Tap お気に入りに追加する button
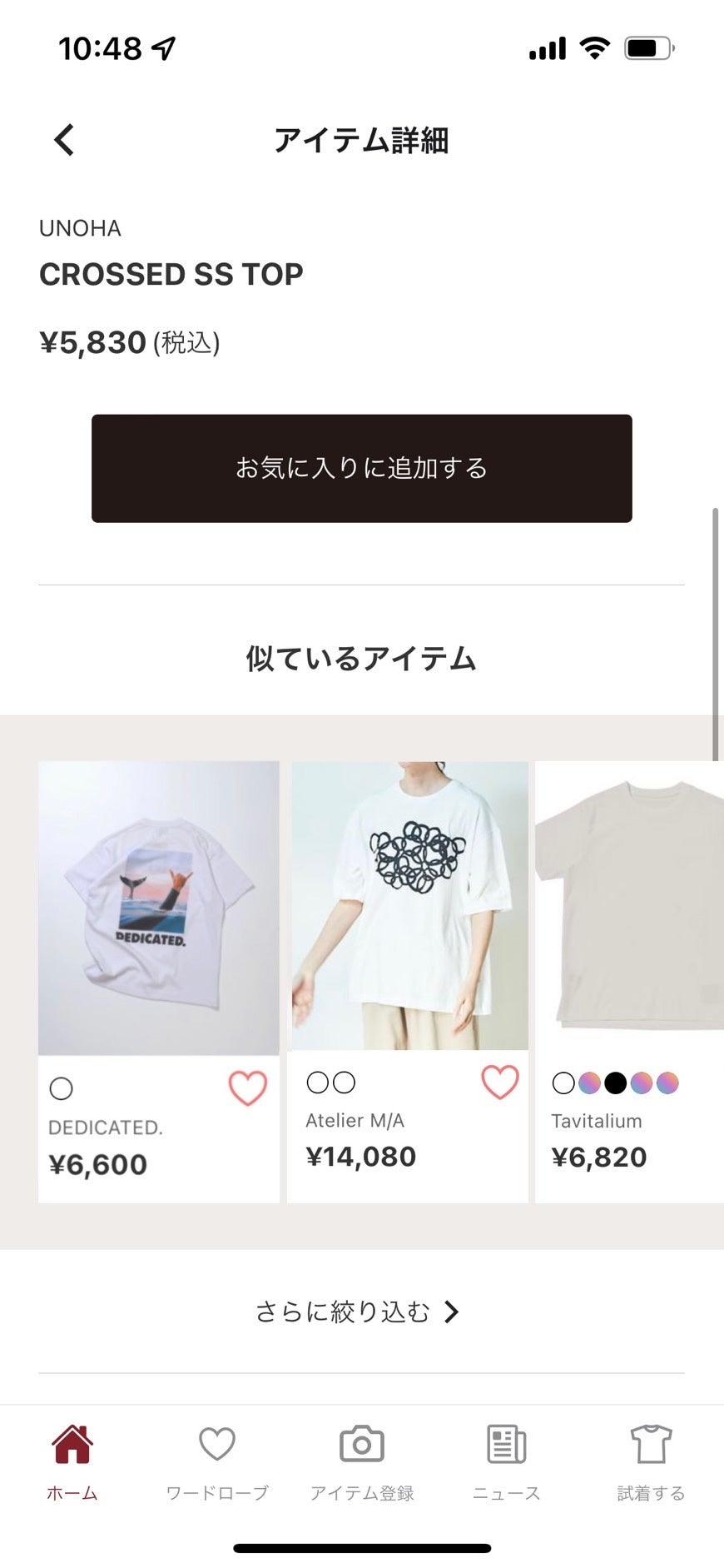Image resolution: width=724 pixels, height=1568 pixels. (361, 468)
